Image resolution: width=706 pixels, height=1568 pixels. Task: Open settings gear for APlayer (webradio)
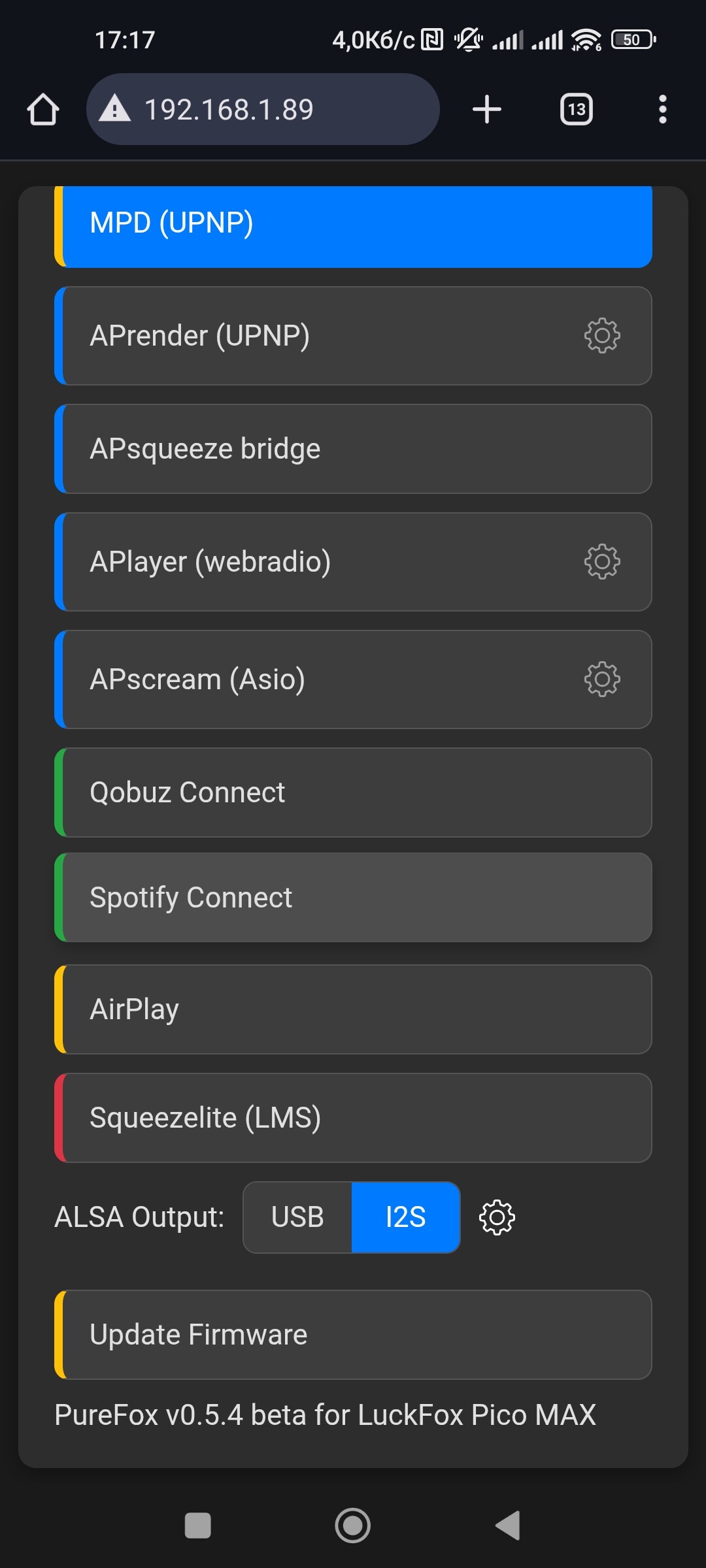click(x=602, y=562)
